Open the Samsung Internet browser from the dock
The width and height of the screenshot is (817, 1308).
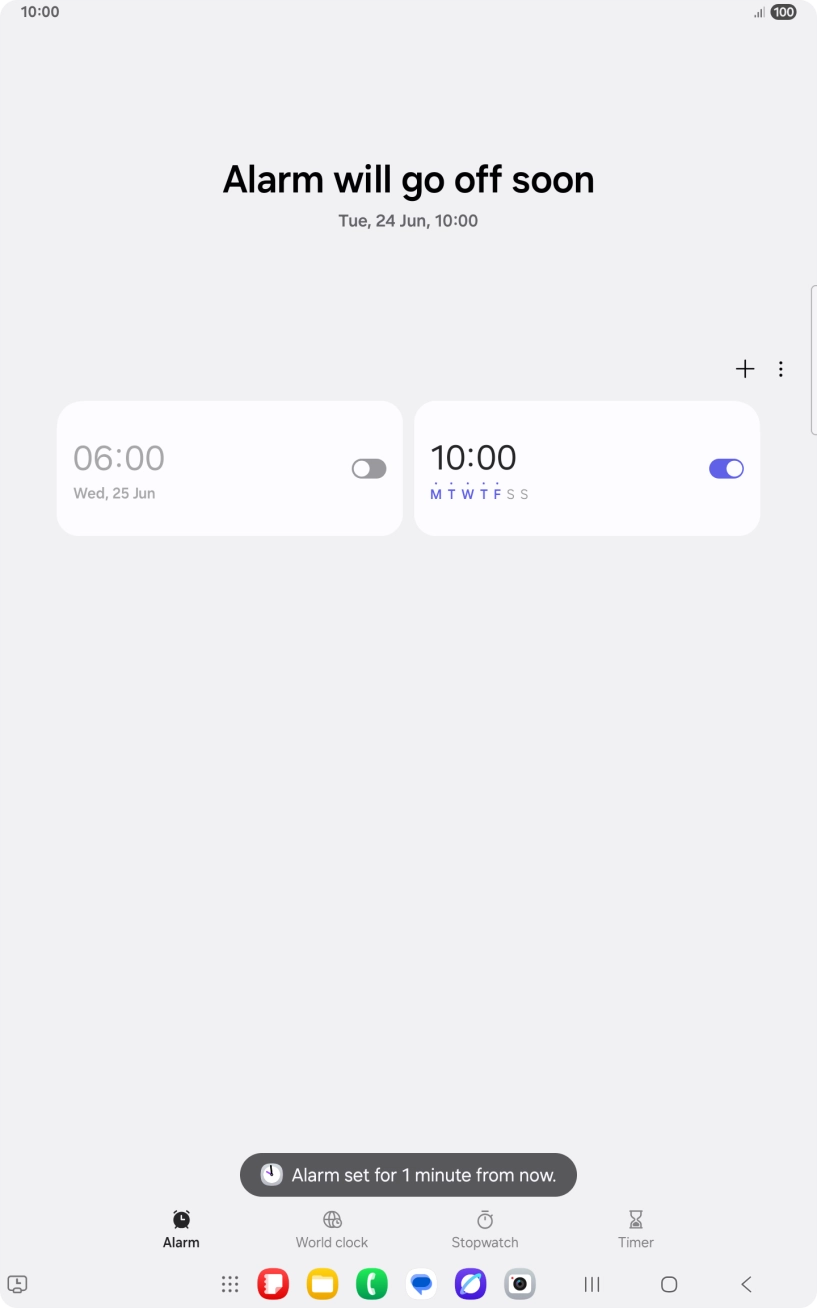point(470,1284)
